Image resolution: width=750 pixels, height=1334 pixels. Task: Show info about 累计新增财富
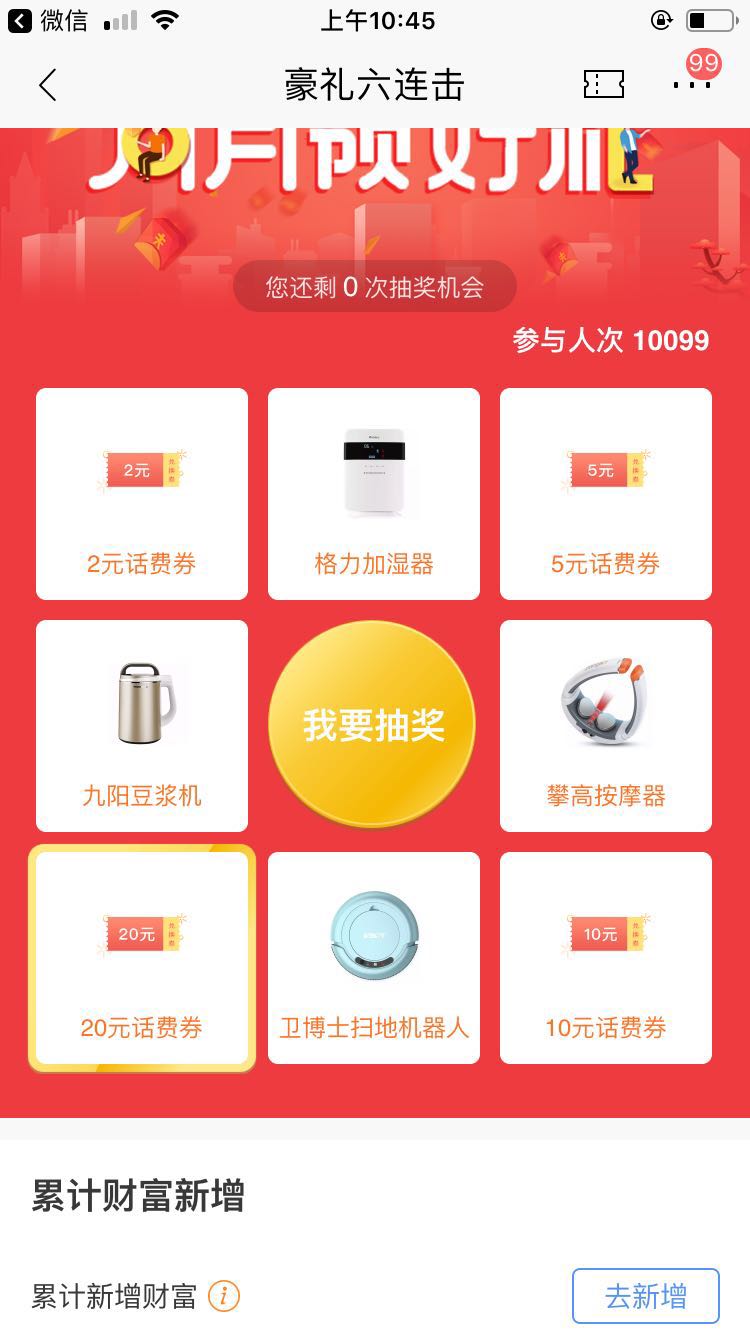223,1297
